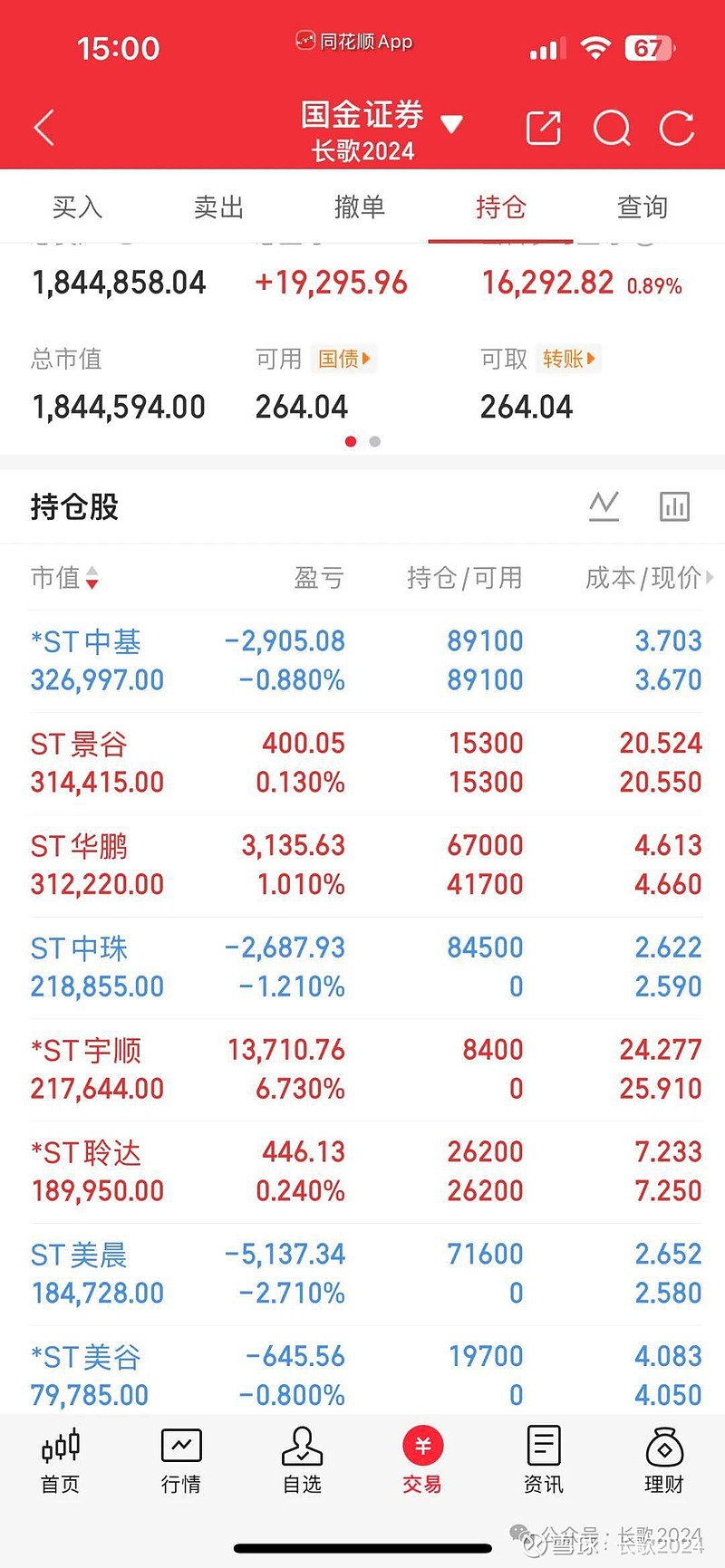
Task: Switch to the 卖出 tab
Action: (218, 207)
